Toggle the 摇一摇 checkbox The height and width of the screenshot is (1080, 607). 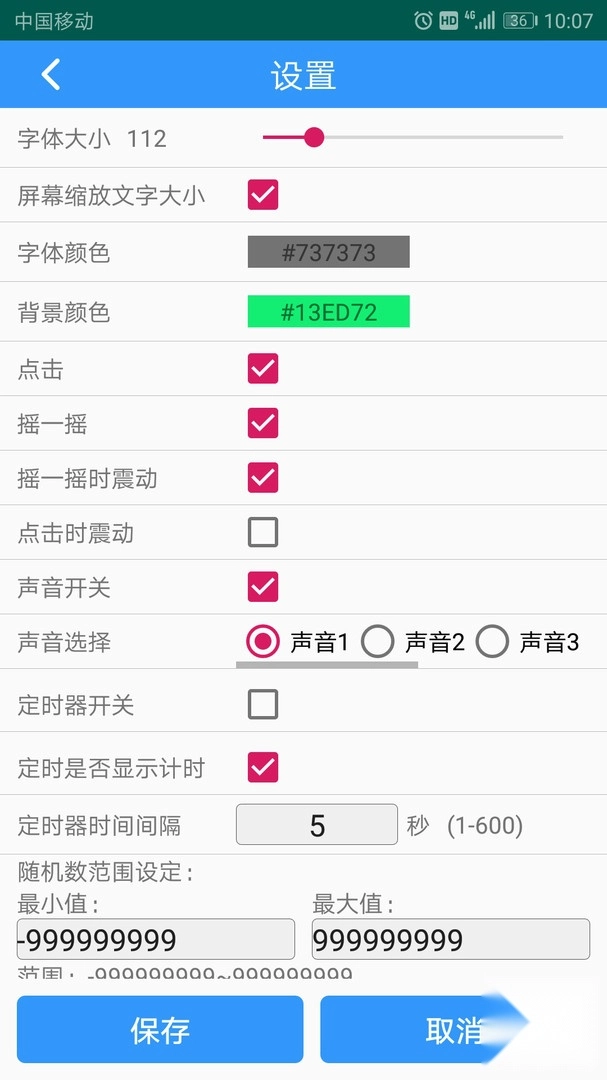point(263,423)
